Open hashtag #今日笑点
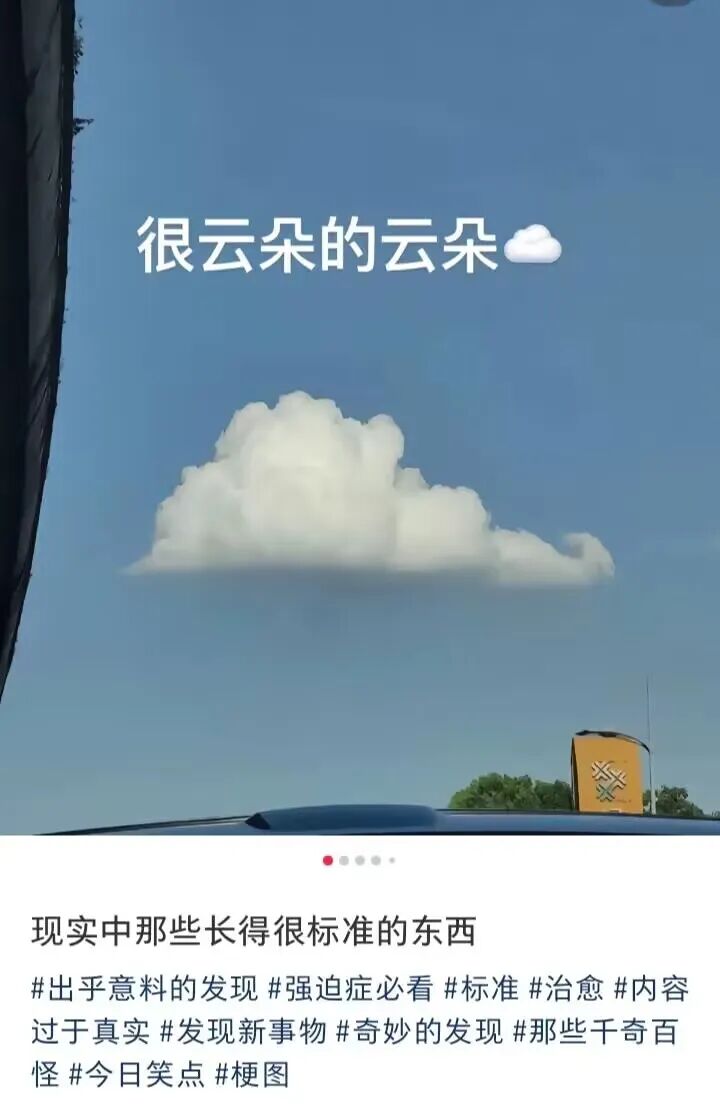This screenshot has width=720, height=1120. 136,1075
